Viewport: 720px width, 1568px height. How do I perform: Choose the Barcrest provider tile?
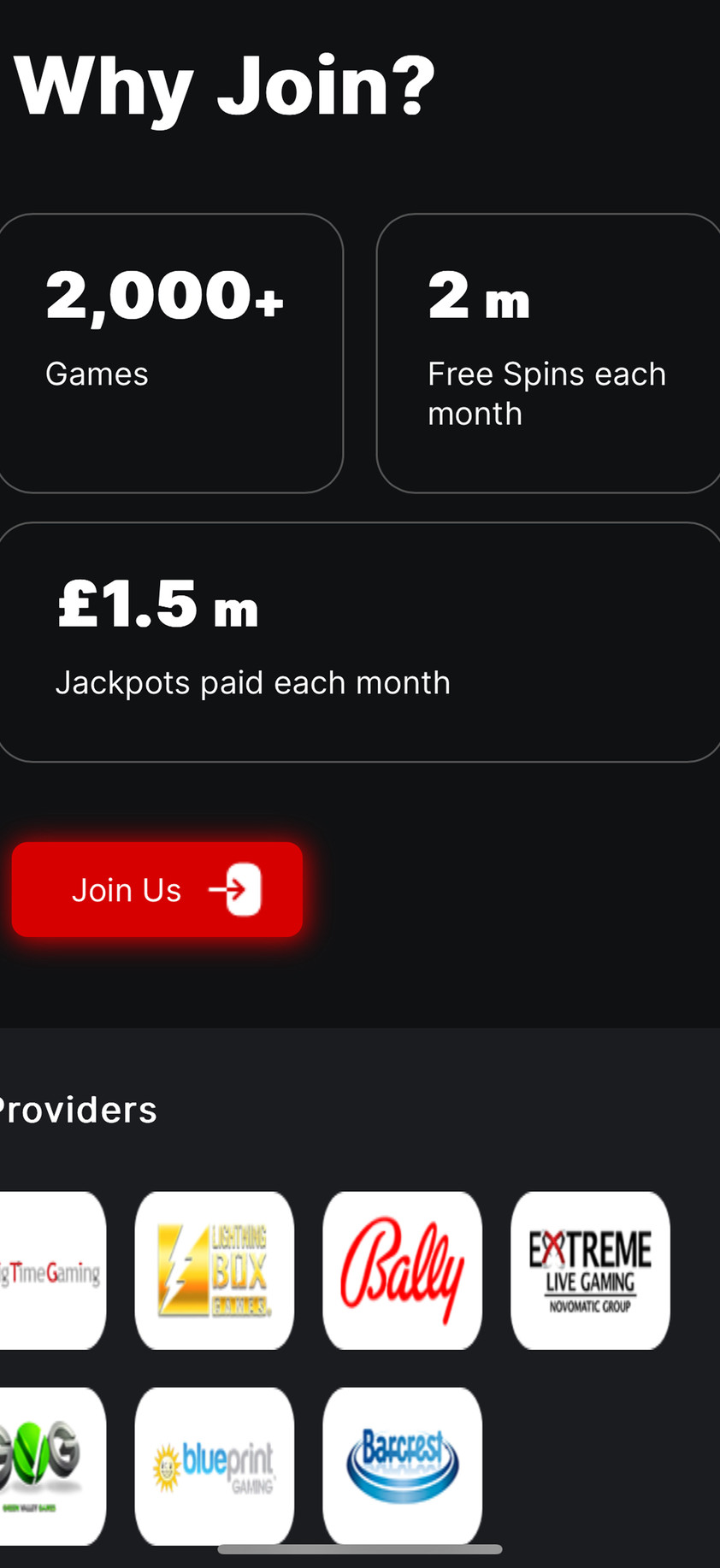402,1466
